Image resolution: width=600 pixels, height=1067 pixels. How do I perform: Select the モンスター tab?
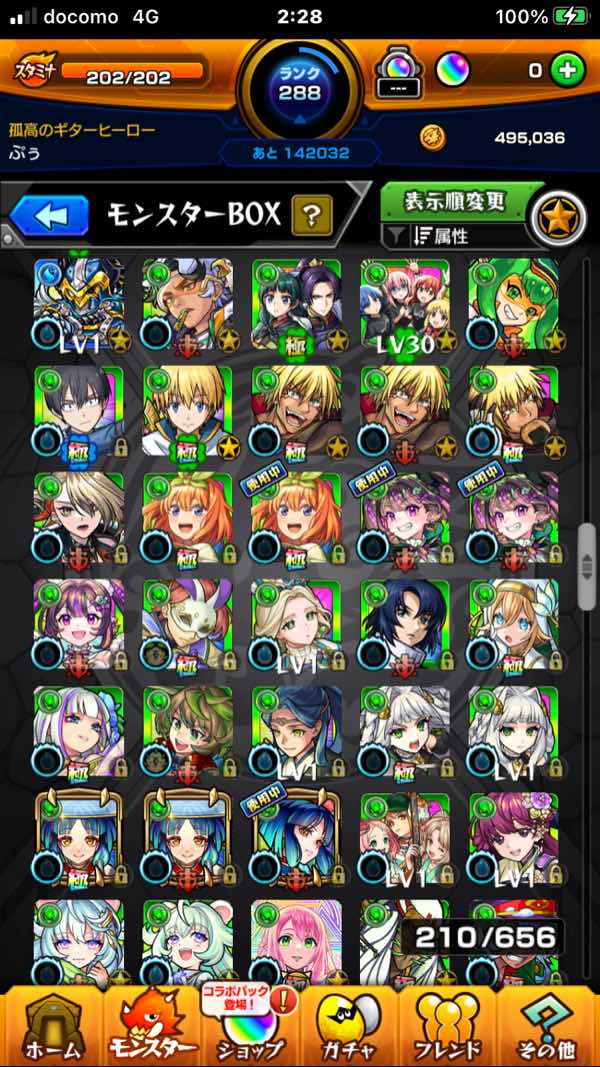[150, 1025]
